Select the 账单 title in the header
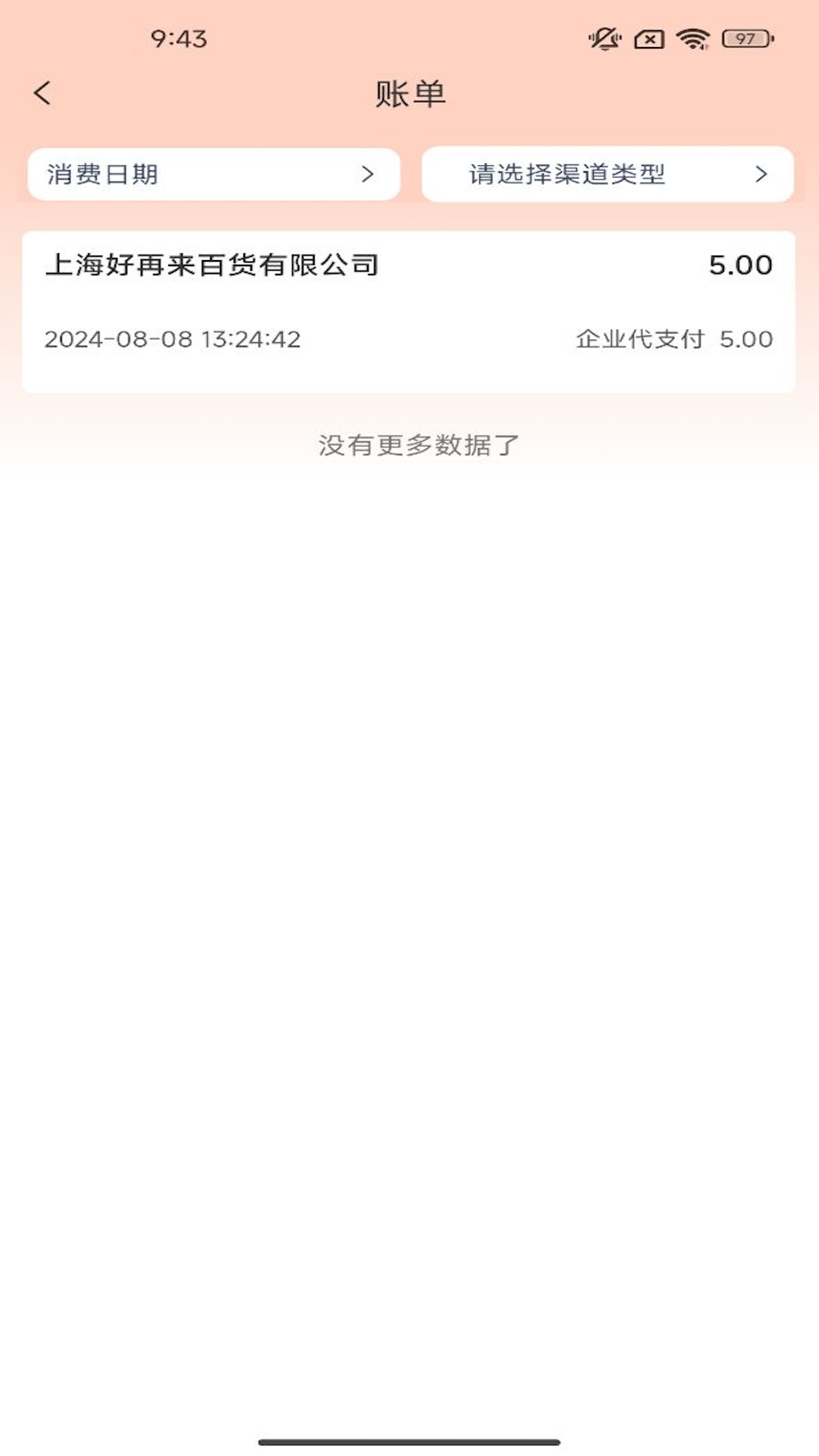This screenshot has height=1456, width=819. click(x=409, y=93)
